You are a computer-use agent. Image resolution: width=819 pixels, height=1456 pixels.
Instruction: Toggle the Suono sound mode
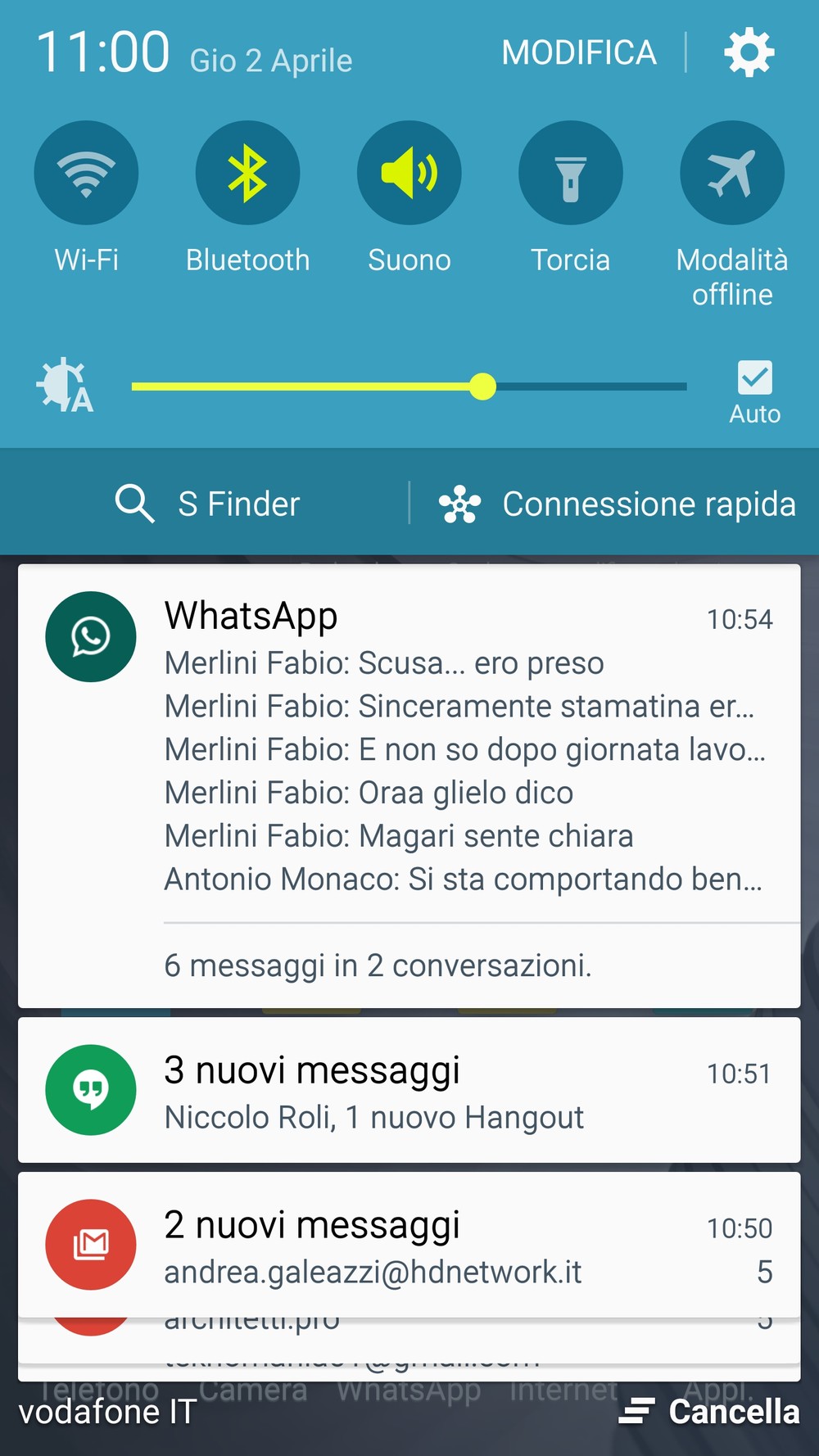409,173
